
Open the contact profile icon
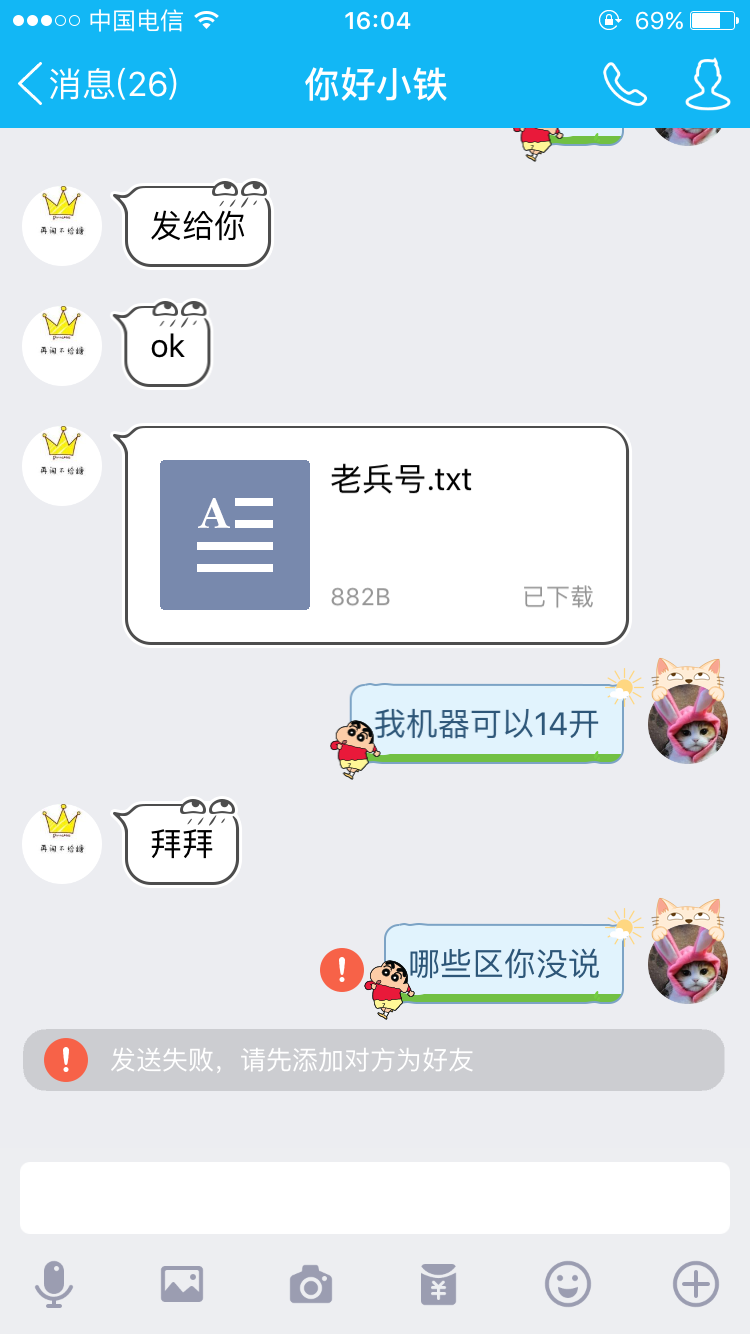(707, 84)
